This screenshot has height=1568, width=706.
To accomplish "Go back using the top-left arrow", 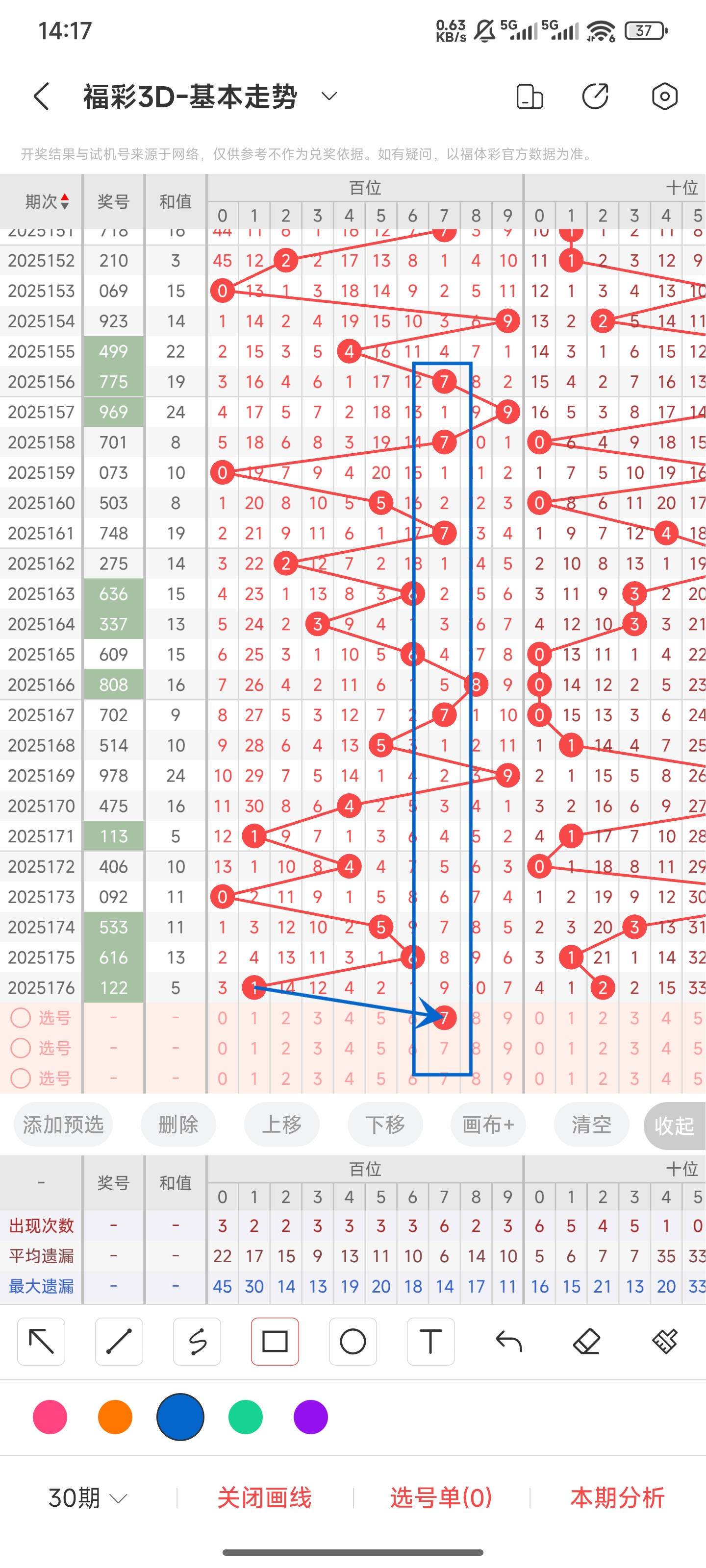I will pyautogui.click(x=41, y=96).
